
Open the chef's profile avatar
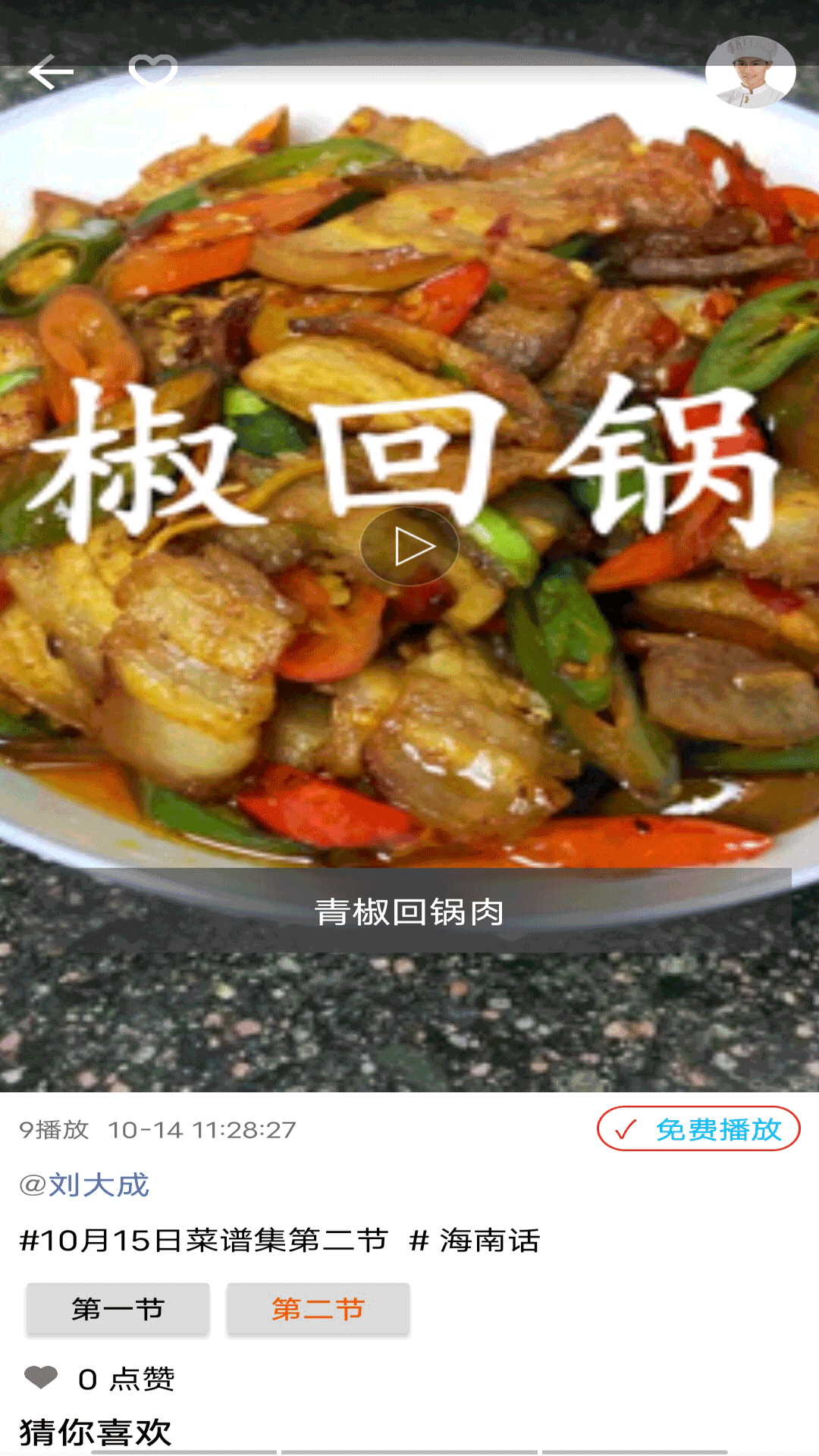[x=750, y=72]
